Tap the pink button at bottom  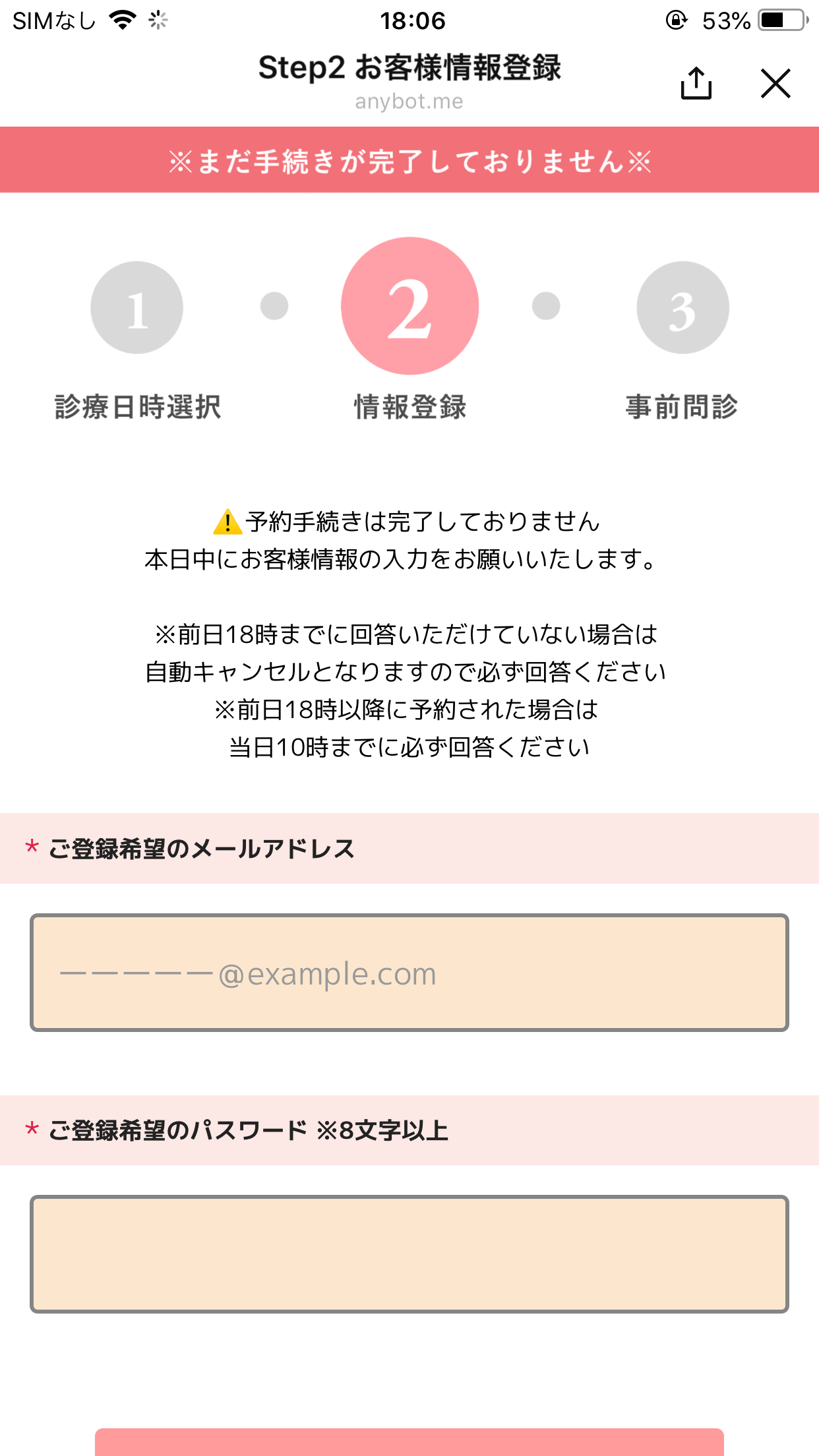point(409,1443)
